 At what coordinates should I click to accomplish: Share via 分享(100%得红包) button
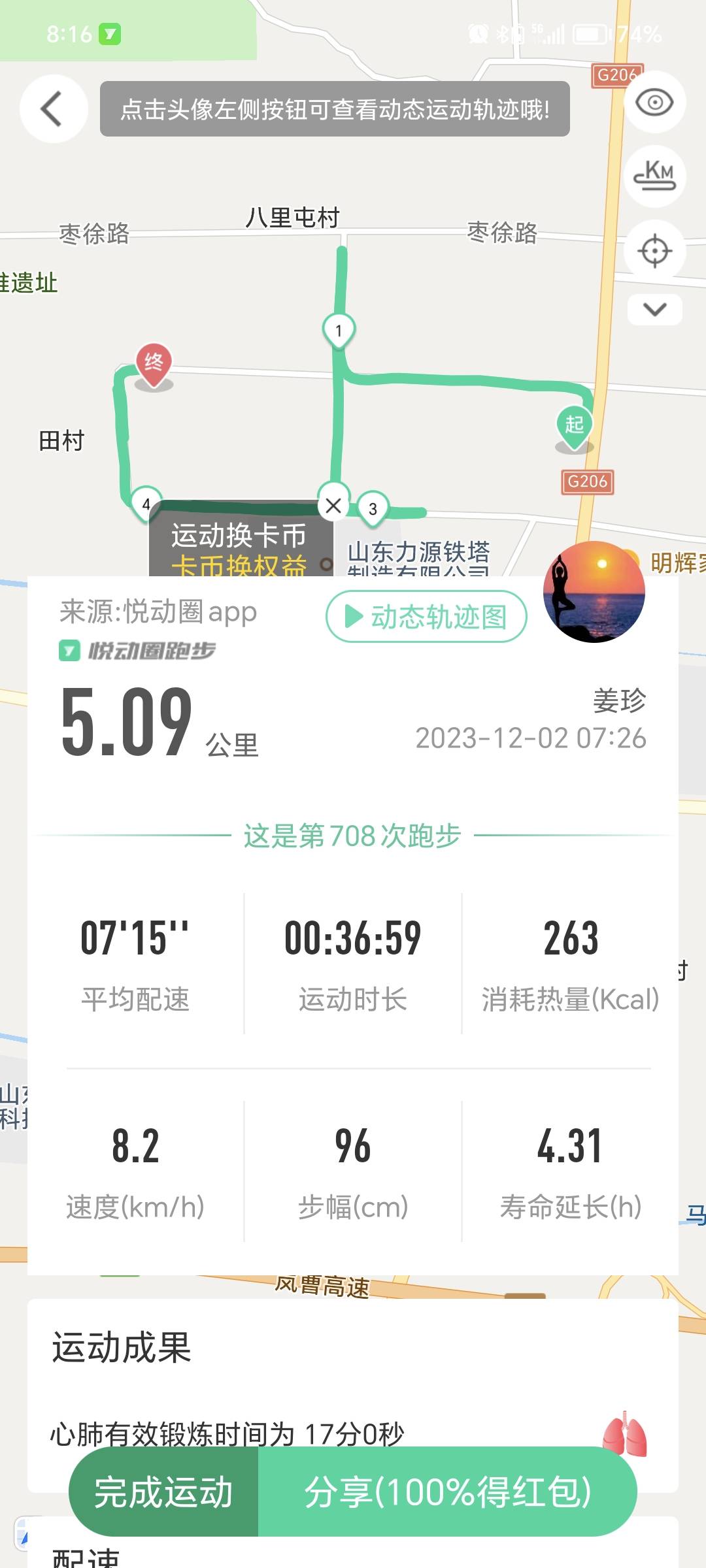pos(448,1493)
